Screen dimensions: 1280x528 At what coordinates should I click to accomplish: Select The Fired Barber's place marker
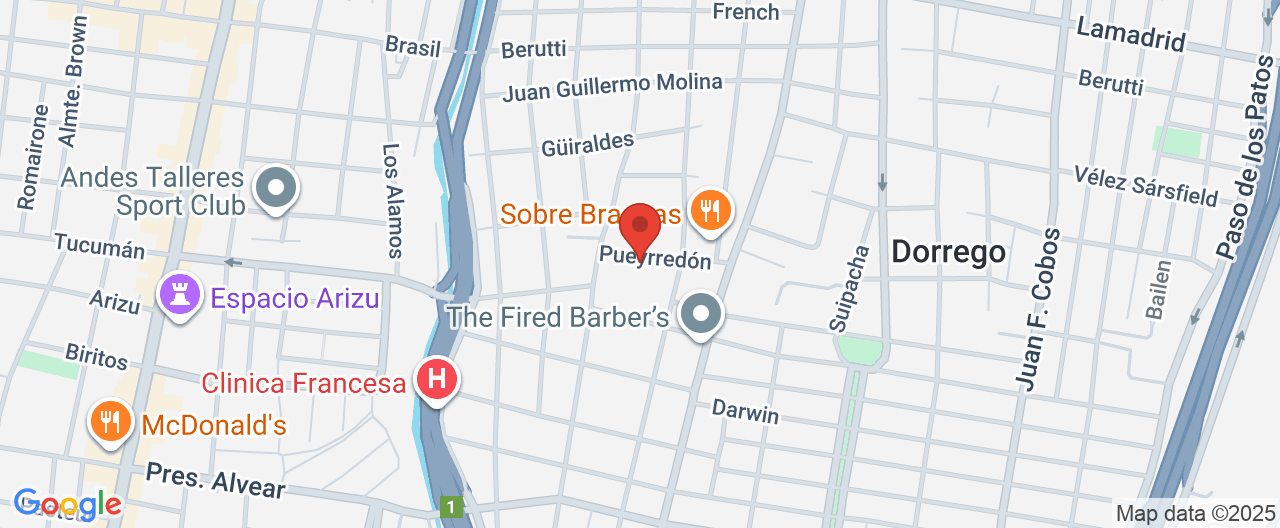(701, 314)
